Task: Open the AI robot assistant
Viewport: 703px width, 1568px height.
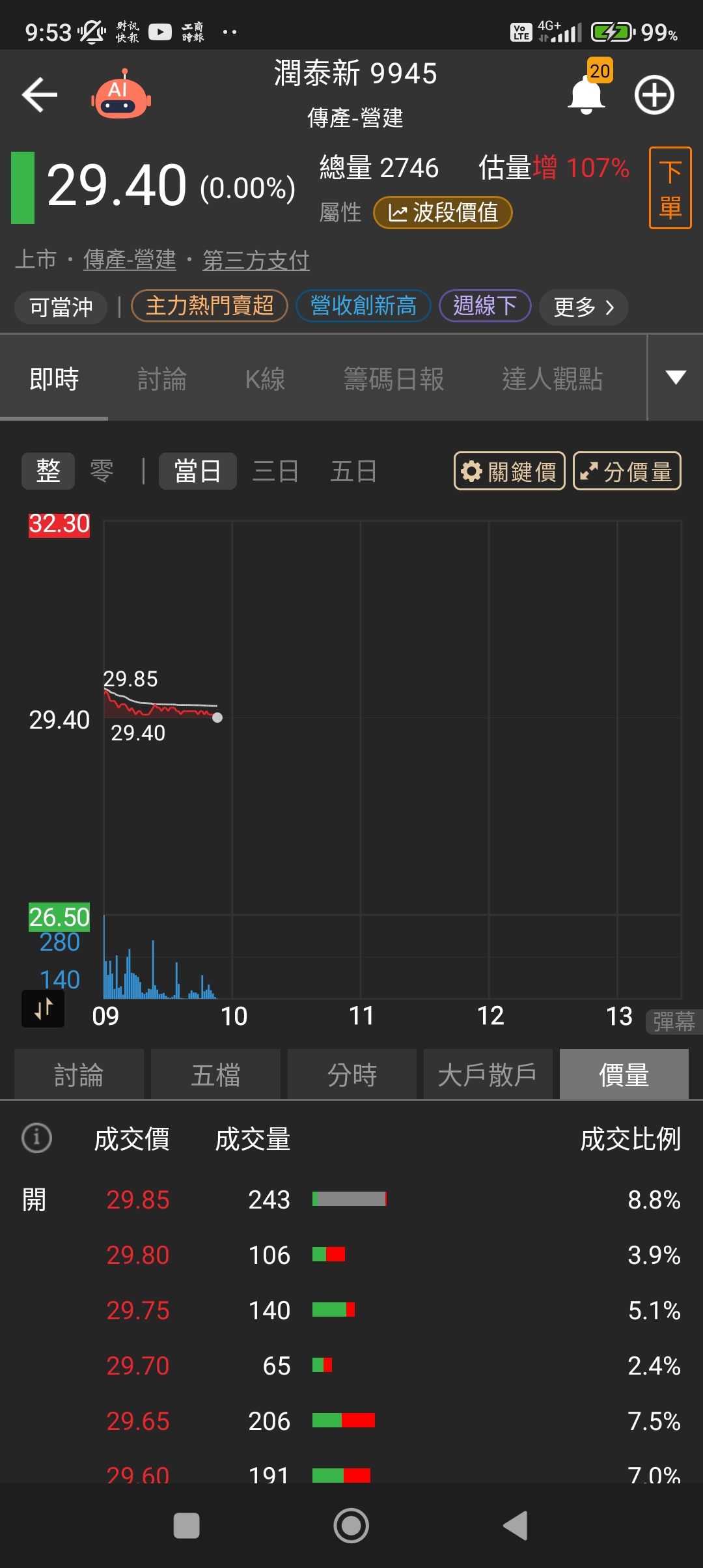Action: (120, 95)
